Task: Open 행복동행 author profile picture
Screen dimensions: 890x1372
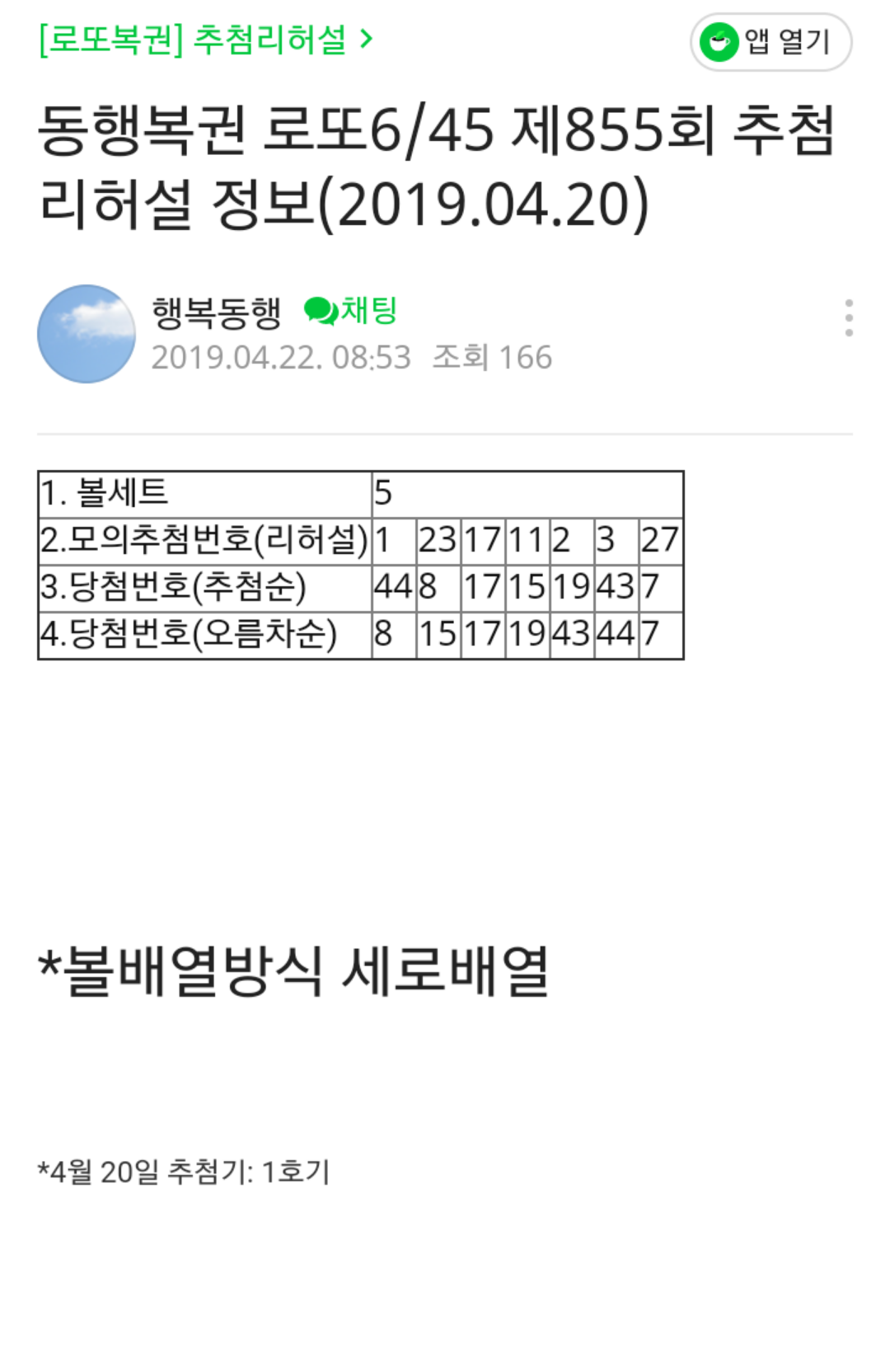Action: click(x=87, y=334)
